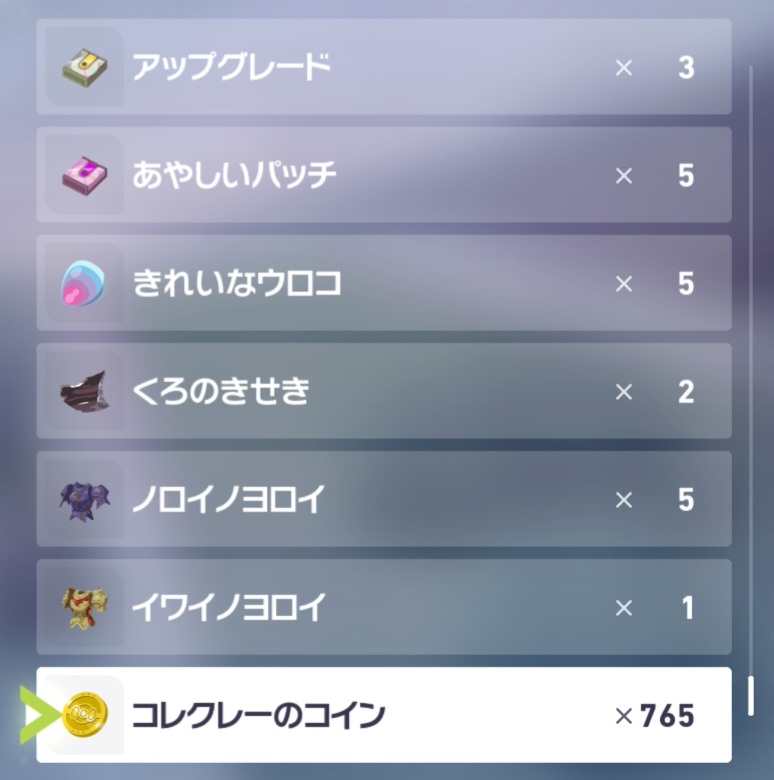The height and width of the screenshot is (780, 774).
Task: Pick the イワイノヨロイ item row
Action: pos(384,607)
